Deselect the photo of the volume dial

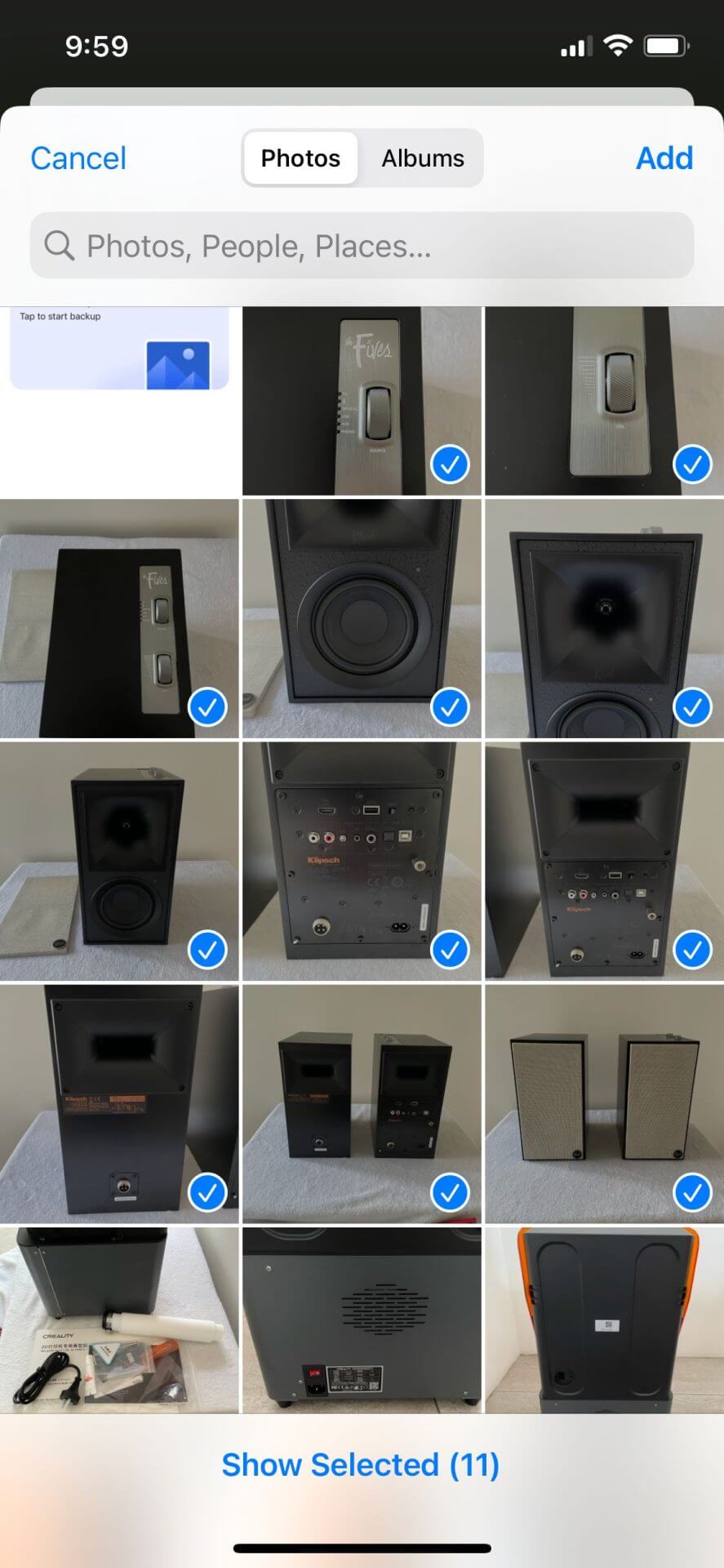pyautogui.click(x=604, y=400)
